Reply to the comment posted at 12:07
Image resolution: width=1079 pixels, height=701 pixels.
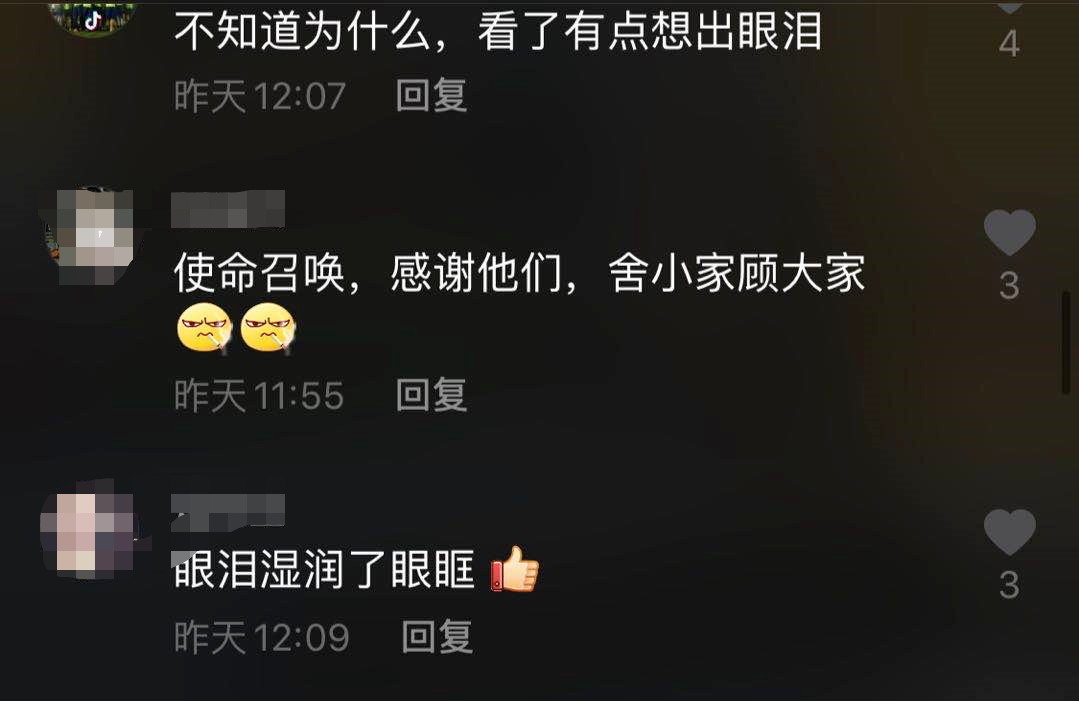(431, 96)
